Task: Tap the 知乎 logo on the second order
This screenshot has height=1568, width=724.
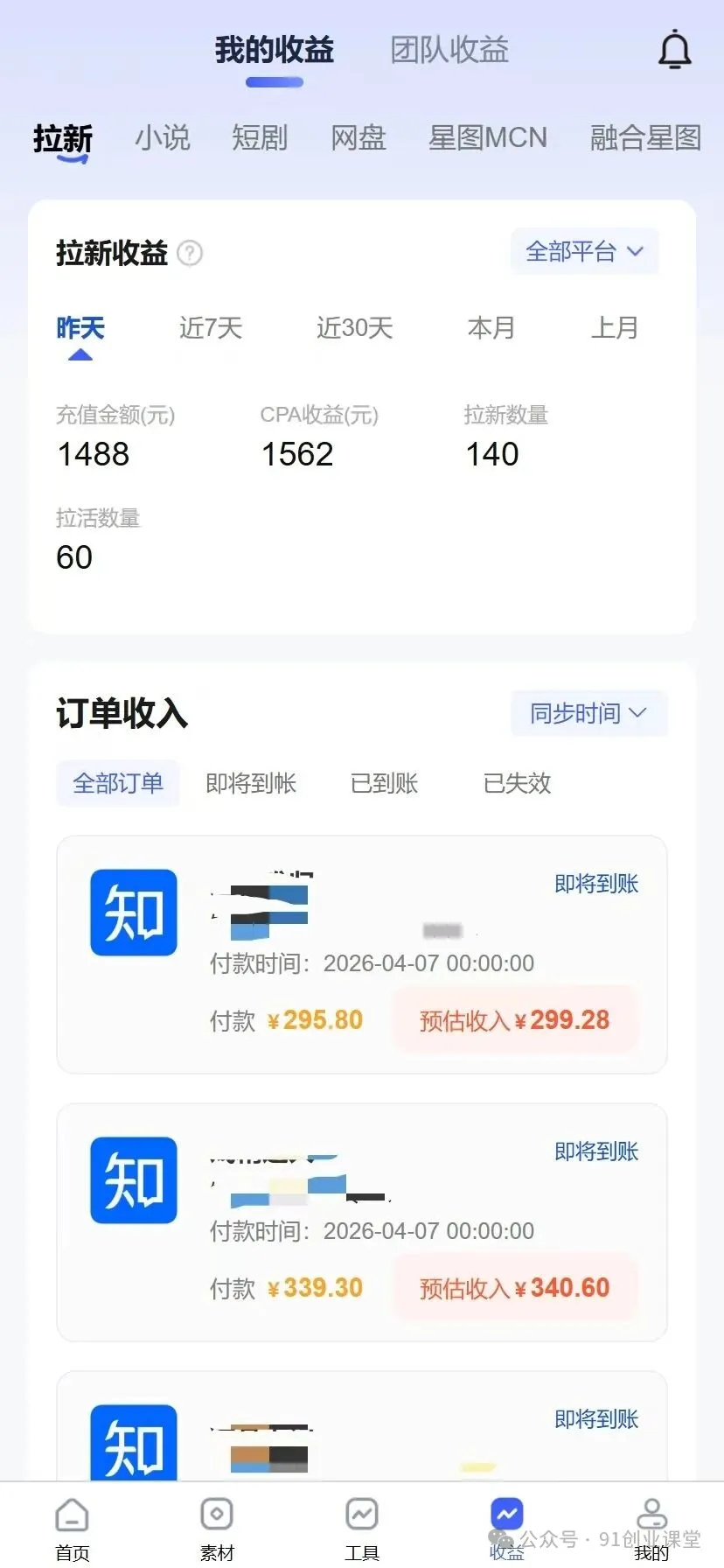Action: [x=133, y=1180]
